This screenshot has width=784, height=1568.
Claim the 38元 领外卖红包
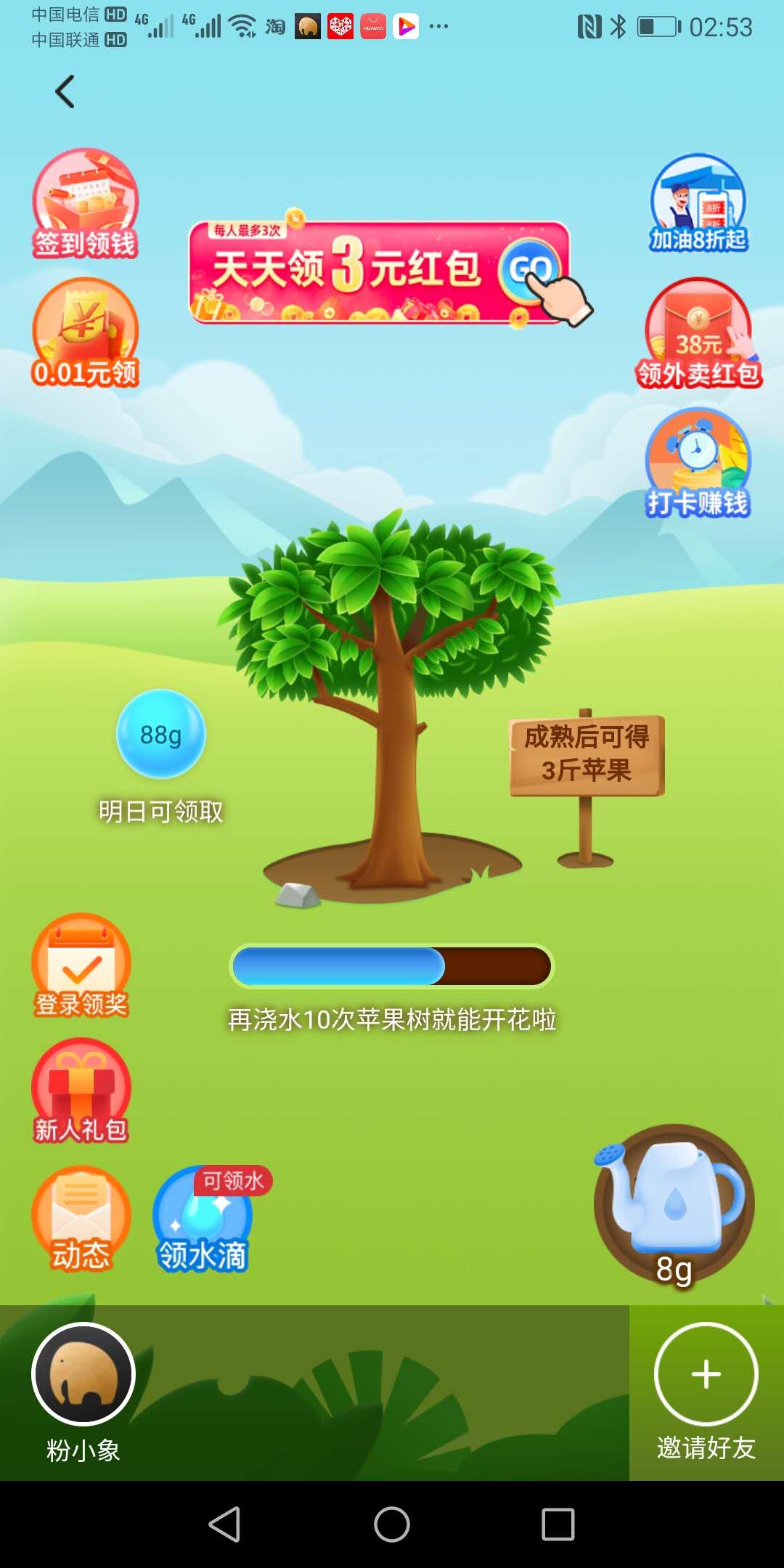(x=698, y=334)
